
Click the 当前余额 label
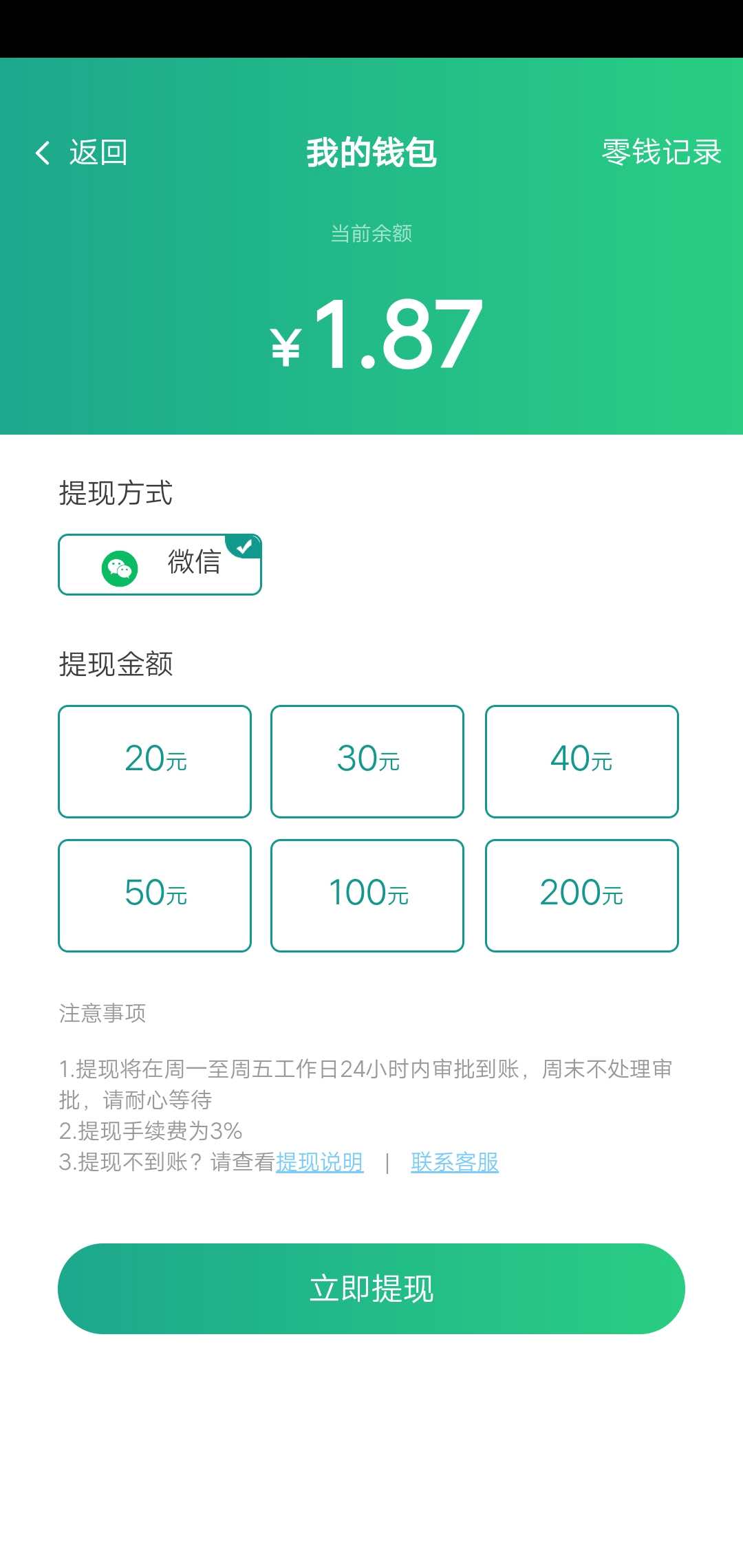click(x=371, y=234)
